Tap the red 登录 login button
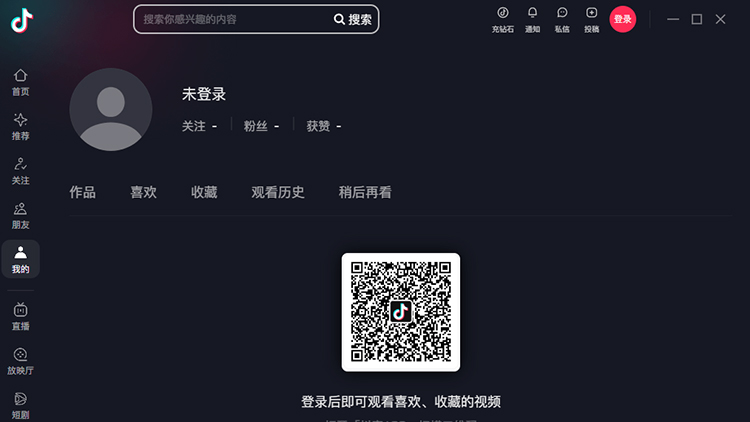The height and width of the screenshot is (422, 750). coord(623,19)
